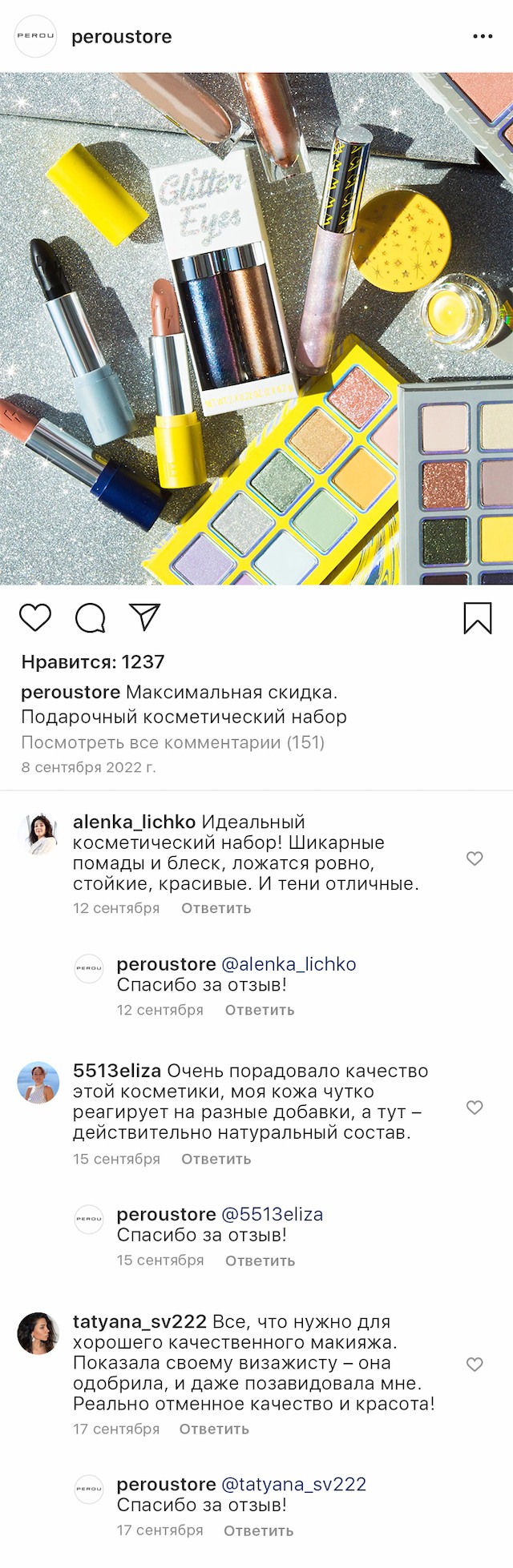This screenshot has width=513, height=1568.
Task: Reply to 5513eliza's comment
Action: 216,1159
